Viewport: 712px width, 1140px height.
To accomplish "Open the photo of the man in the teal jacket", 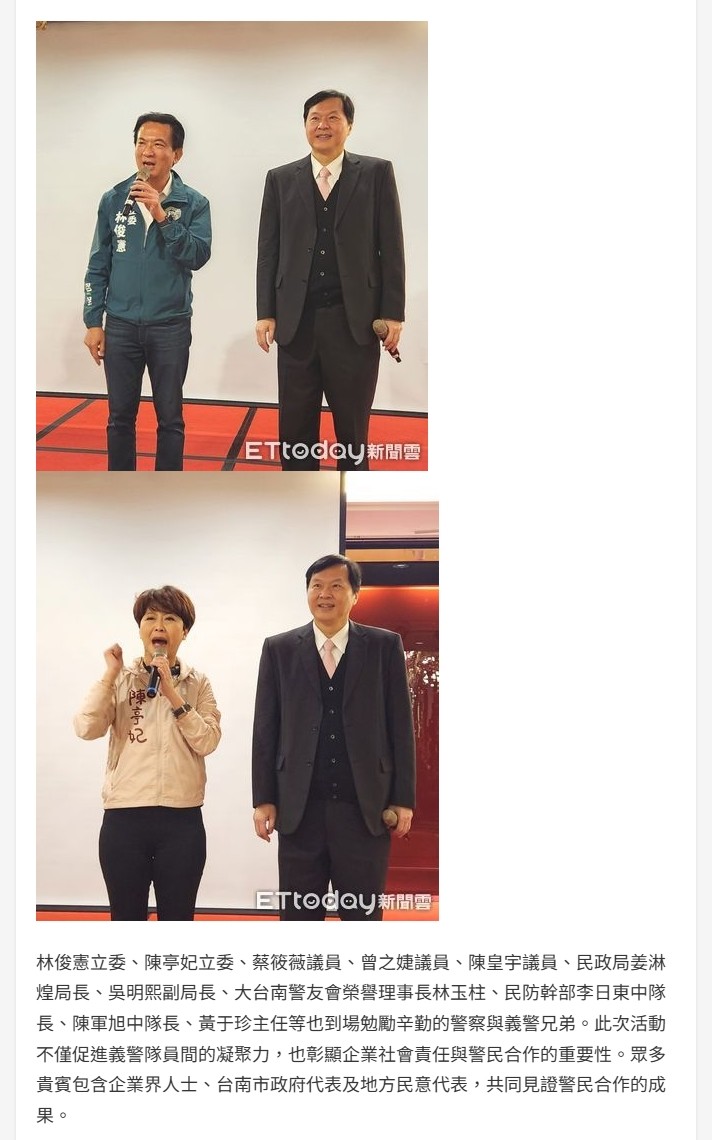I will click(x=232, y=246).
